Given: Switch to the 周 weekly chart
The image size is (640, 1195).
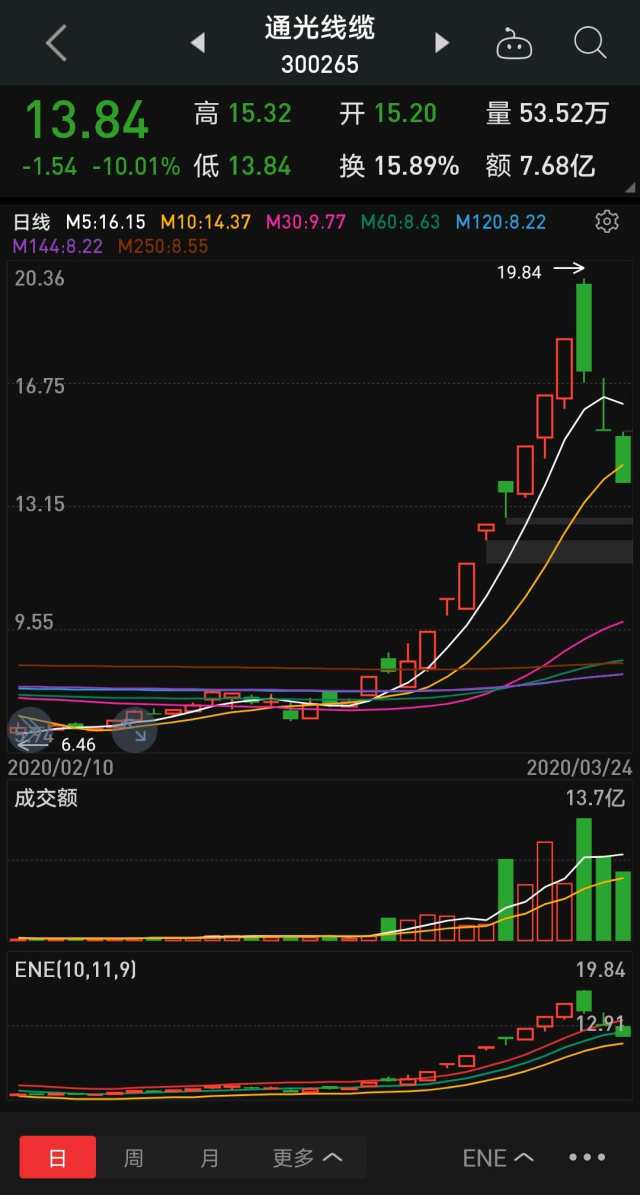Looking at the screenshot, I should click(x=133, y=1158).
